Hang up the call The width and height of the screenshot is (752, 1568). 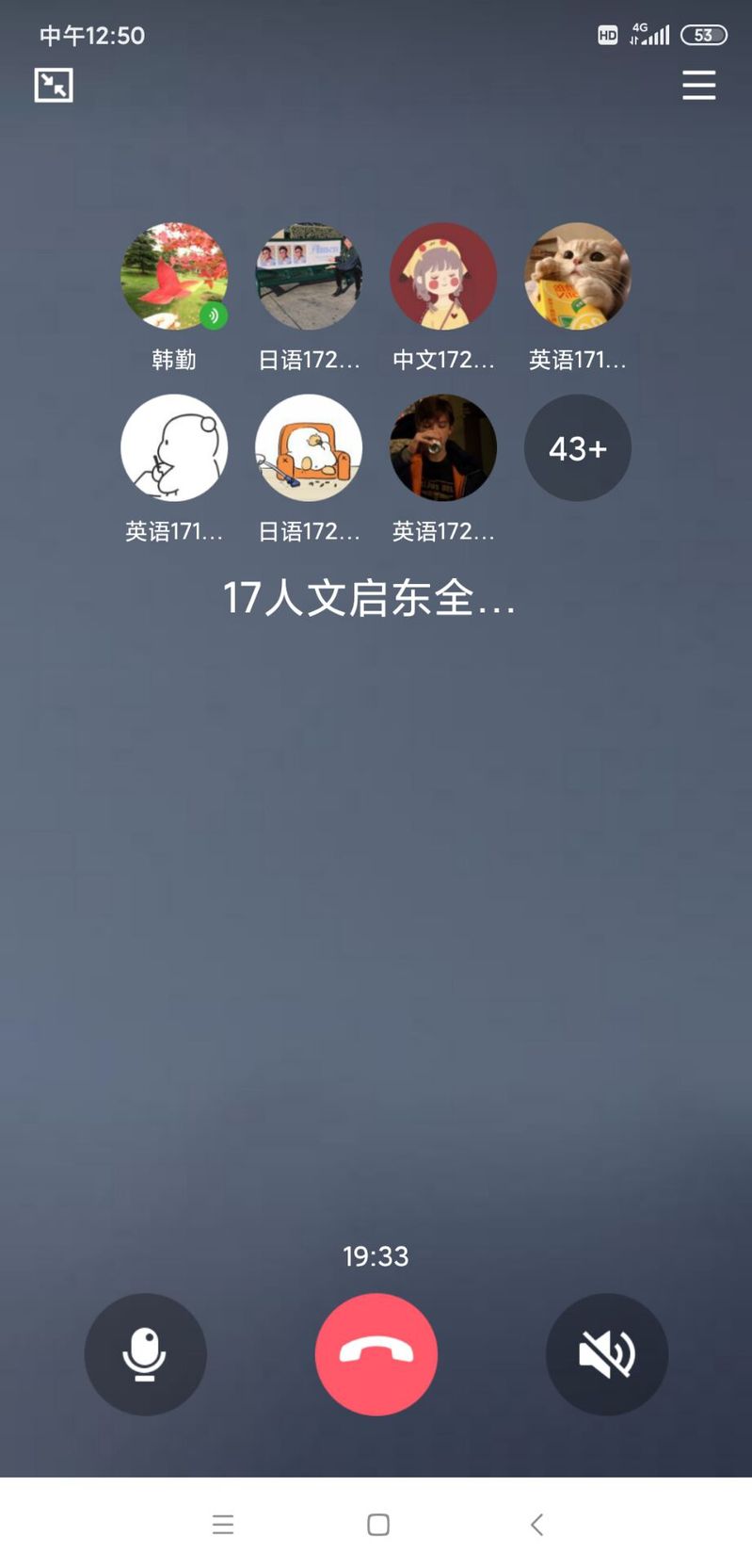pyautogui.click(x=376, y=1353)
